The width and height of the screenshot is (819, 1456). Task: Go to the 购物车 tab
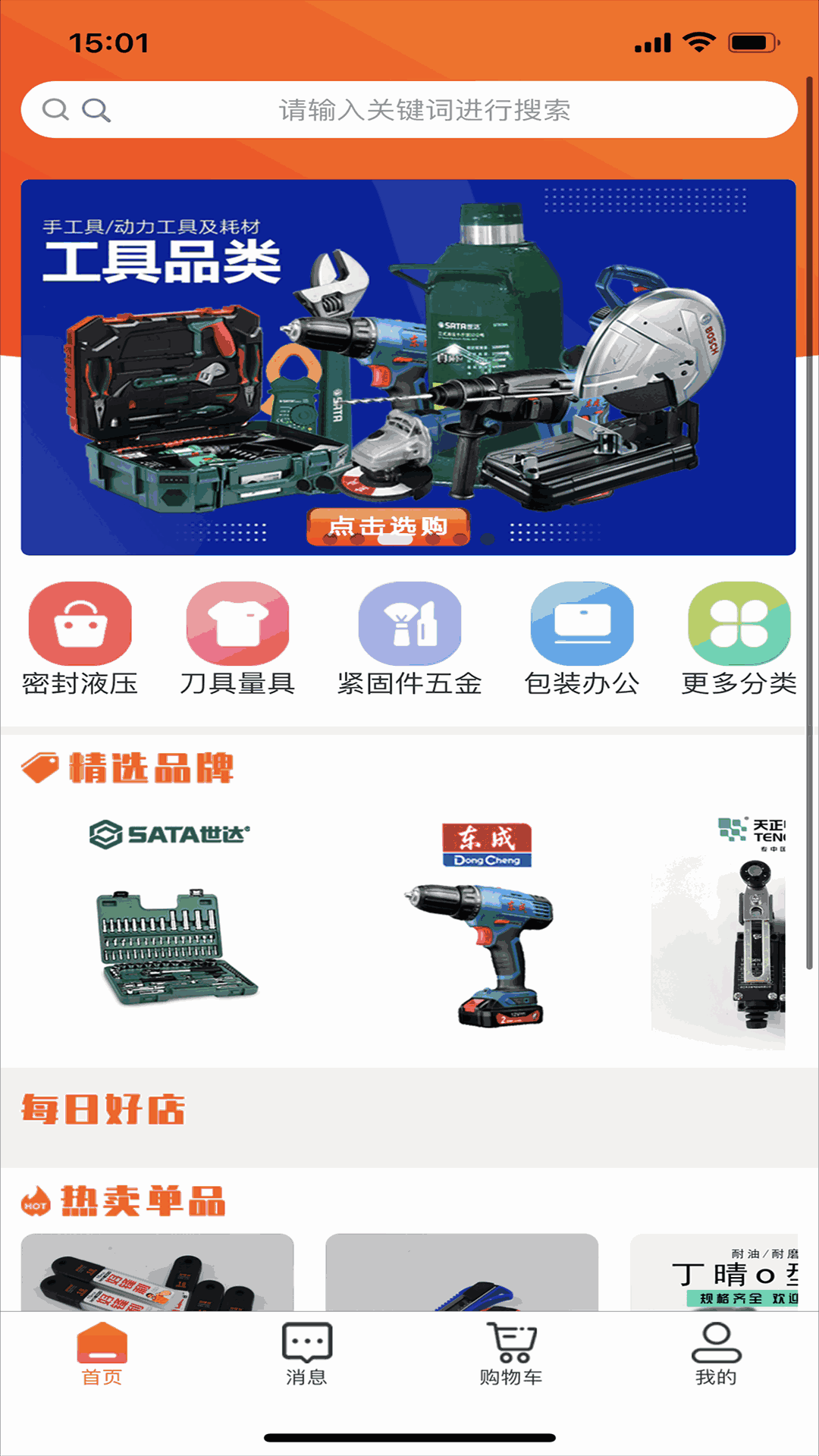[x=511, y=1354]
